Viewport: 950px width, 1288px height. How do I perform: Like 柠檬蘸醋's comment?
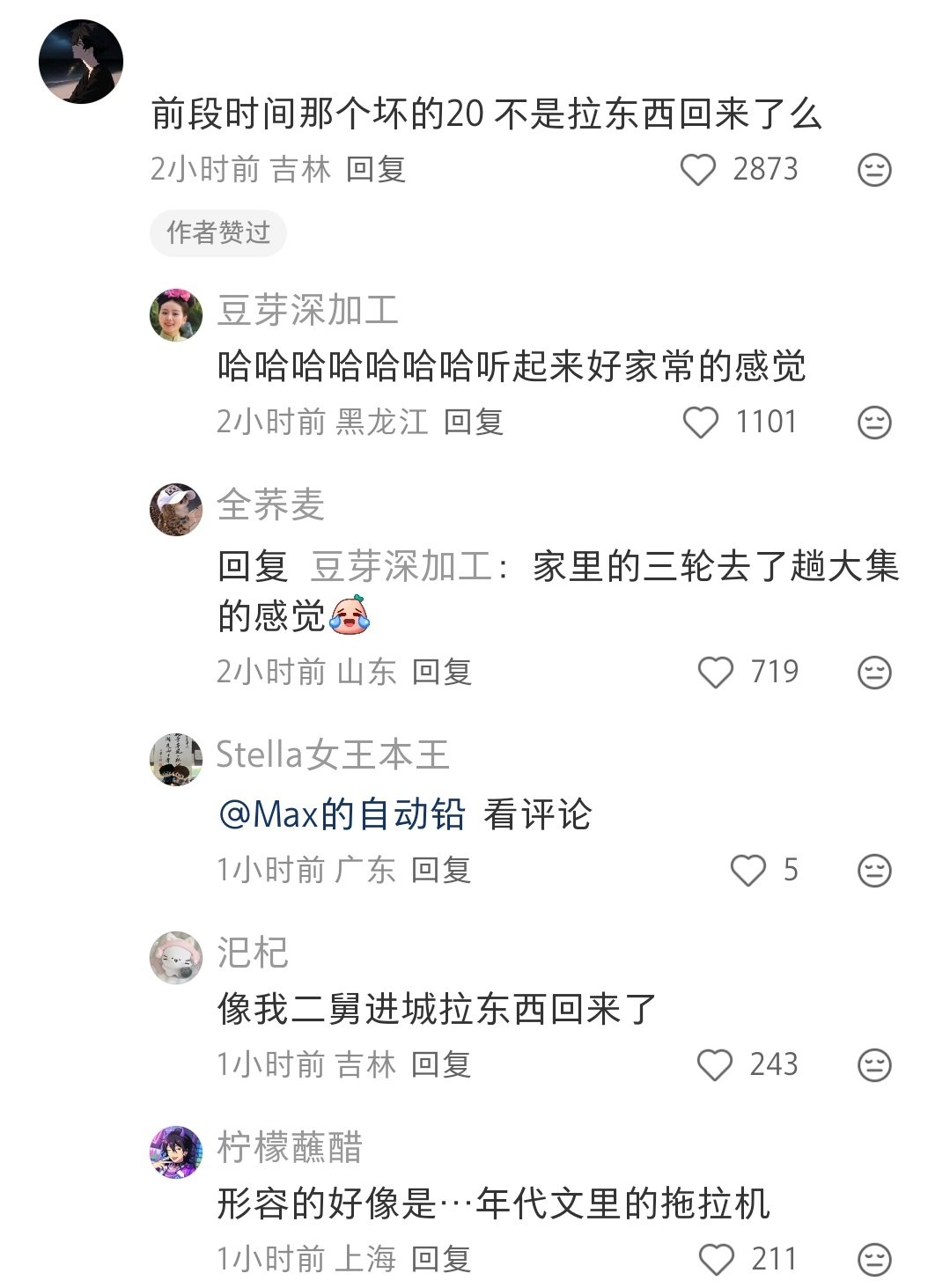pyautogui.click(x=715, y=1260)
